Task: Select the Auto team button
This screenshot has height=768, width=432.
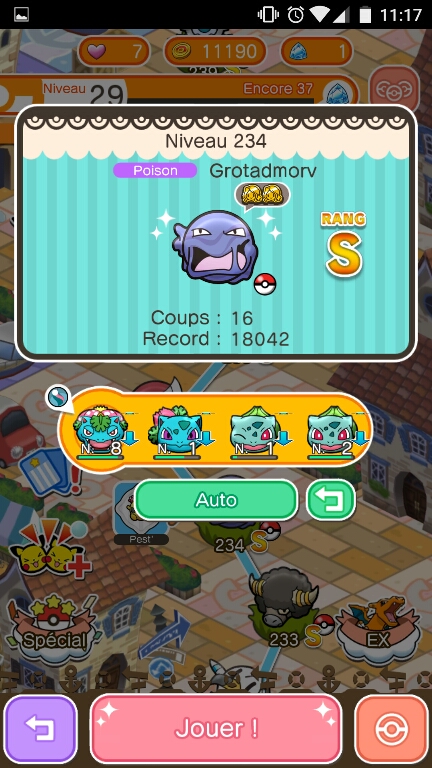Action: 216,500
